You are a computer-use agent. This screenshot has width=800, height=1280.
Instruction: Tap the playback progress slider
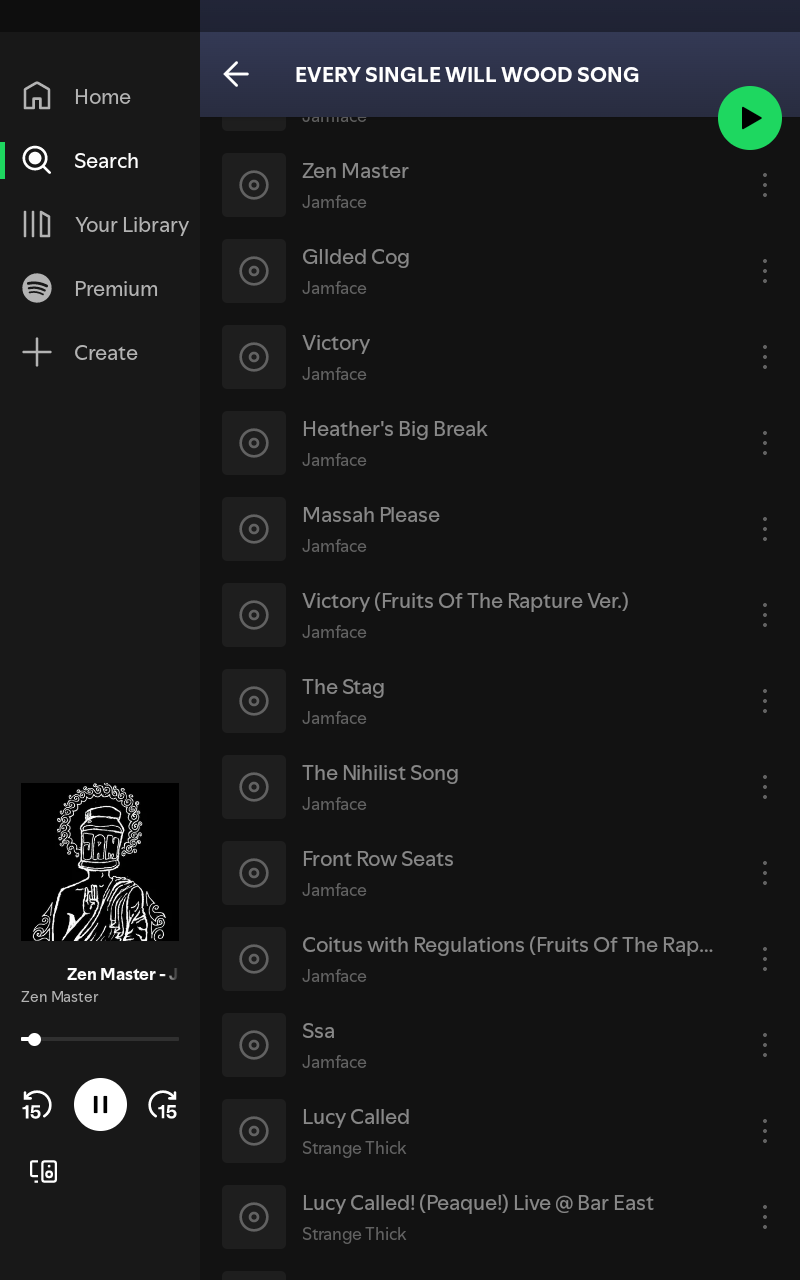100,1039
